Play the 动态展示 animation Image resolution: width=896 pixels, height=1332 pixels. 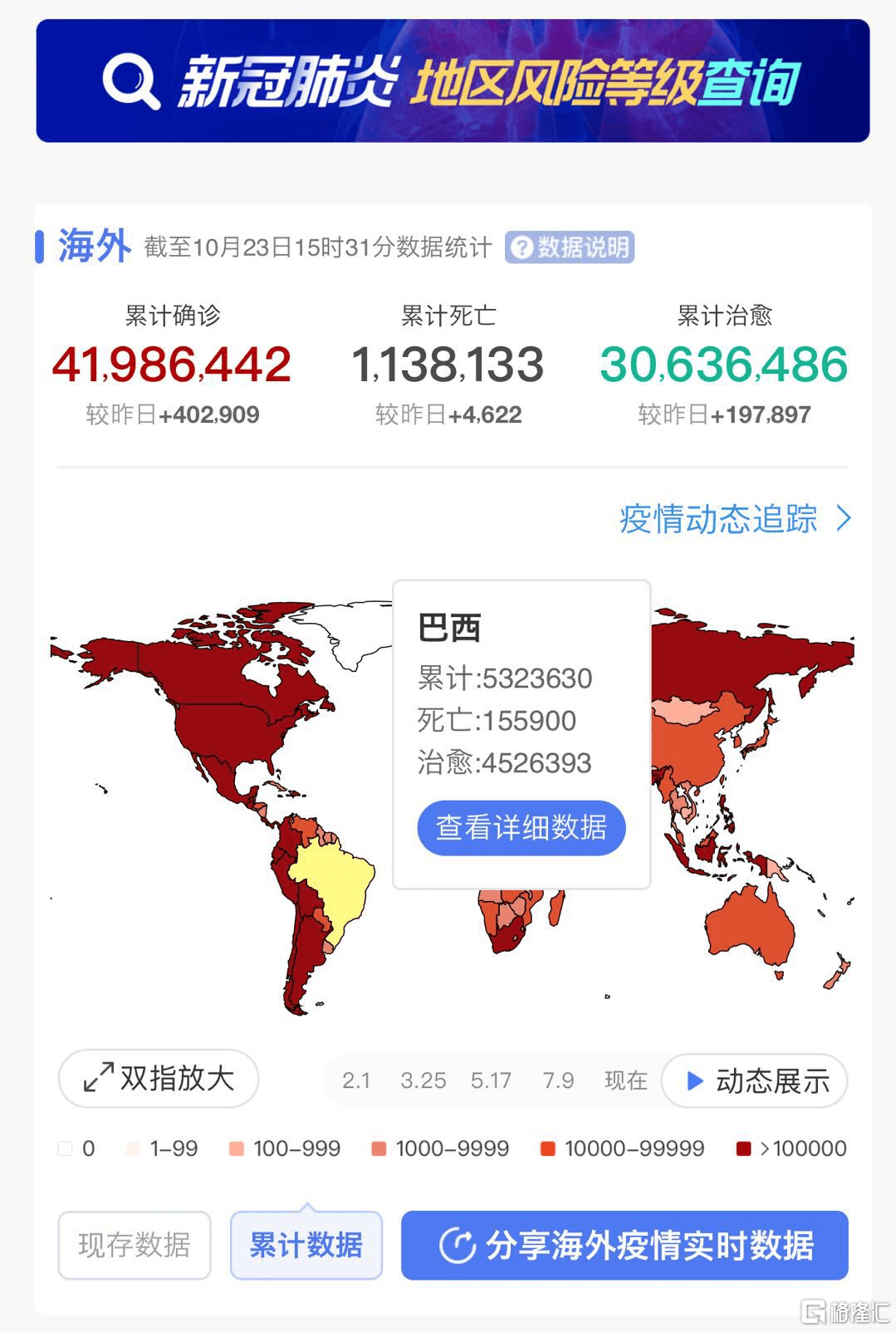tap(755, 1080)
